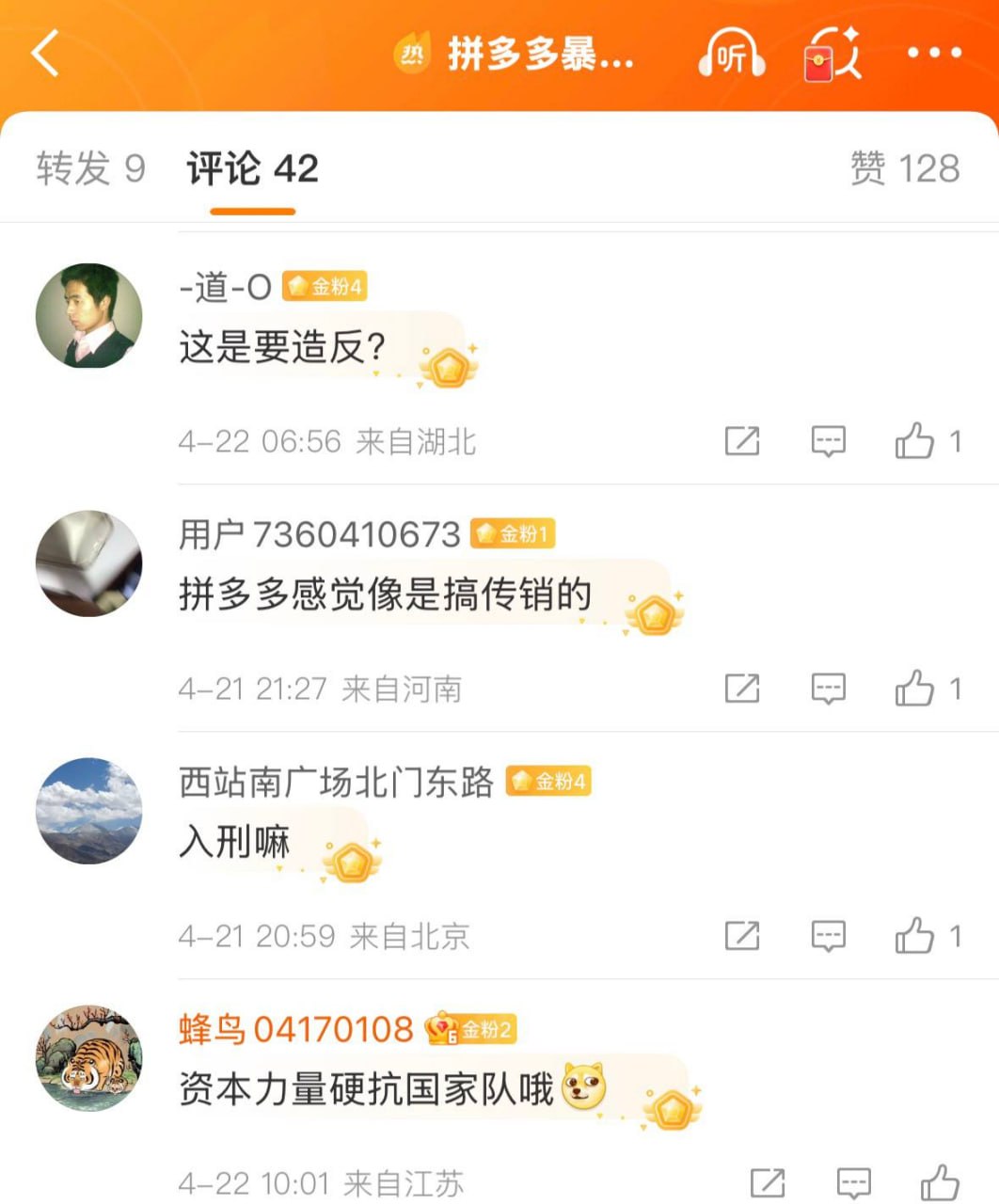Tap the dog emoji in 蜂鸟's comment

[x=583, y=1088]
